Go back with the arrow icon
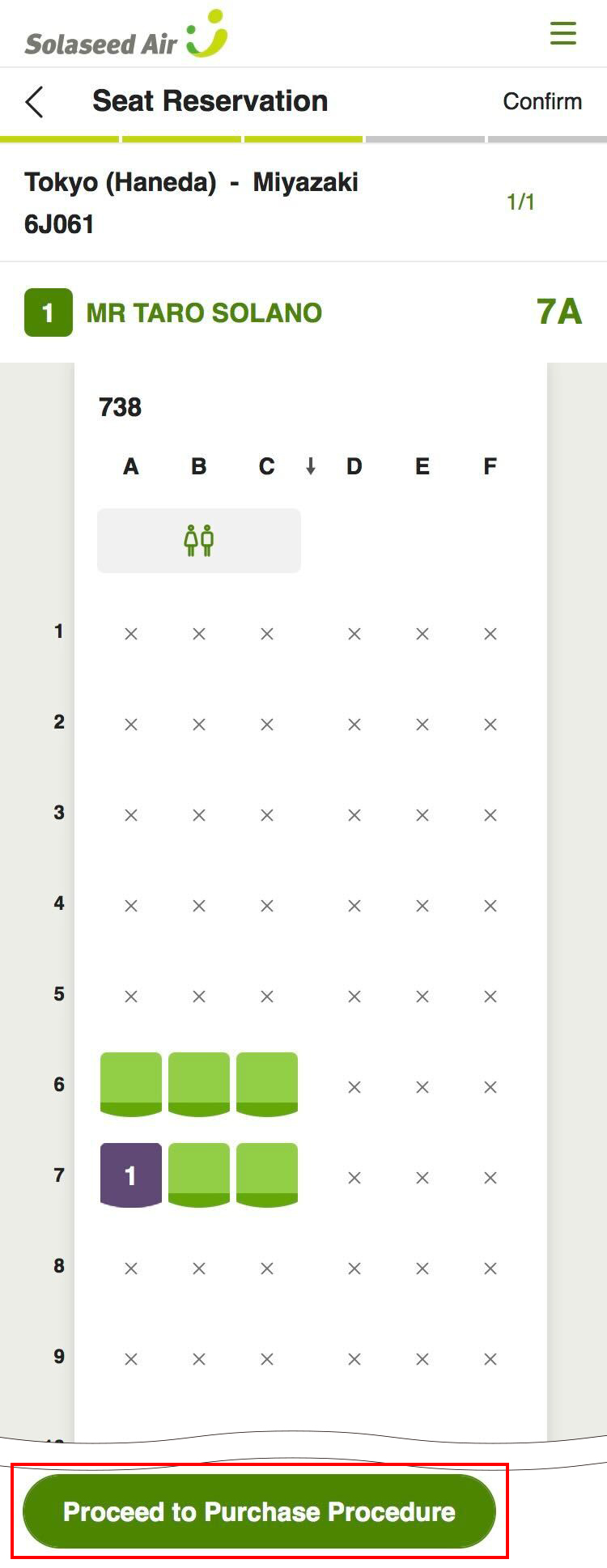Viewport: 607px width, 1568px height. (34, 102)
